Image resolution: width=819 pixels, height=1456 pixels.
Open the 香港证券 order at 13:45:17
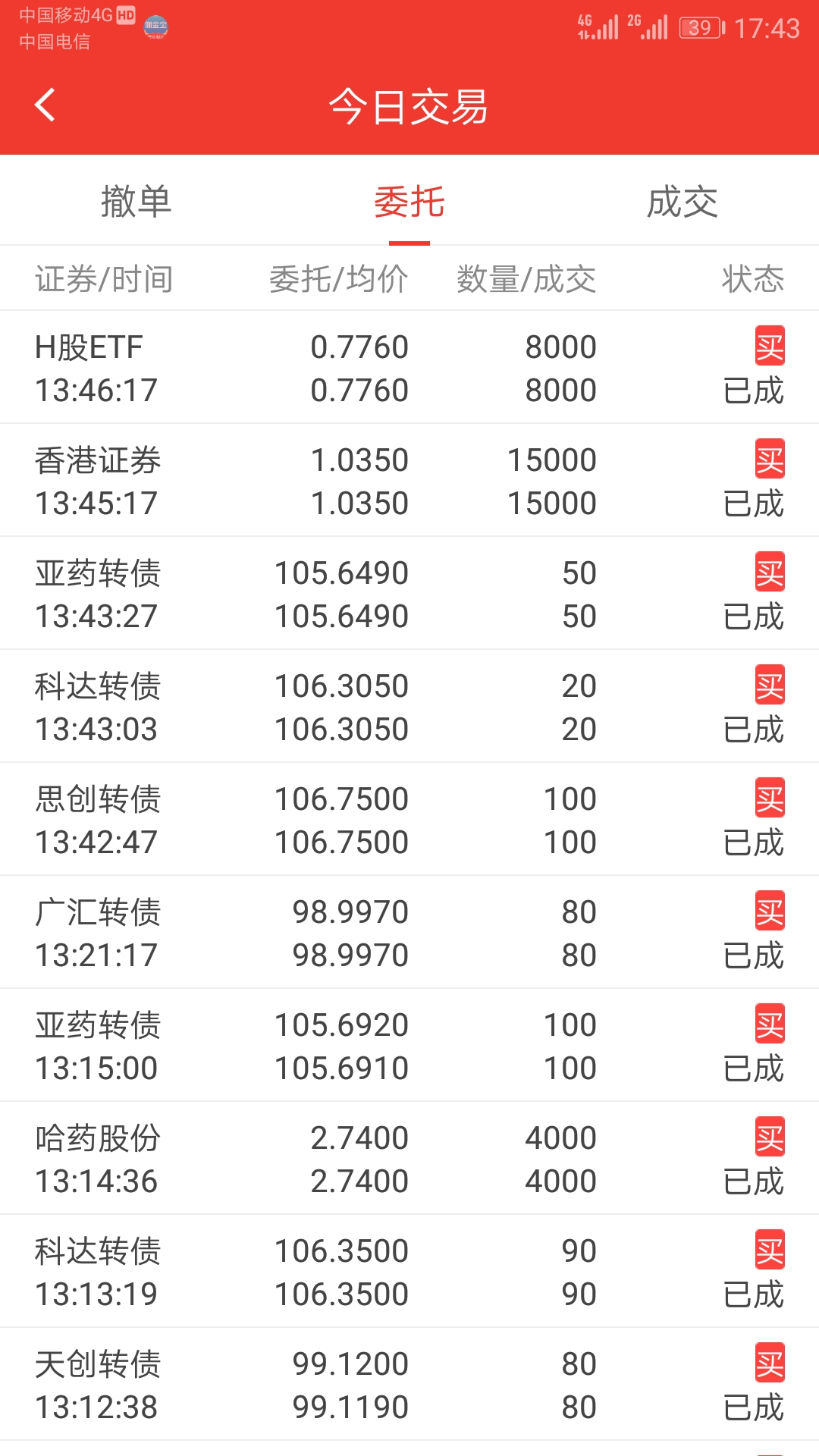click(x=409, y=481)
